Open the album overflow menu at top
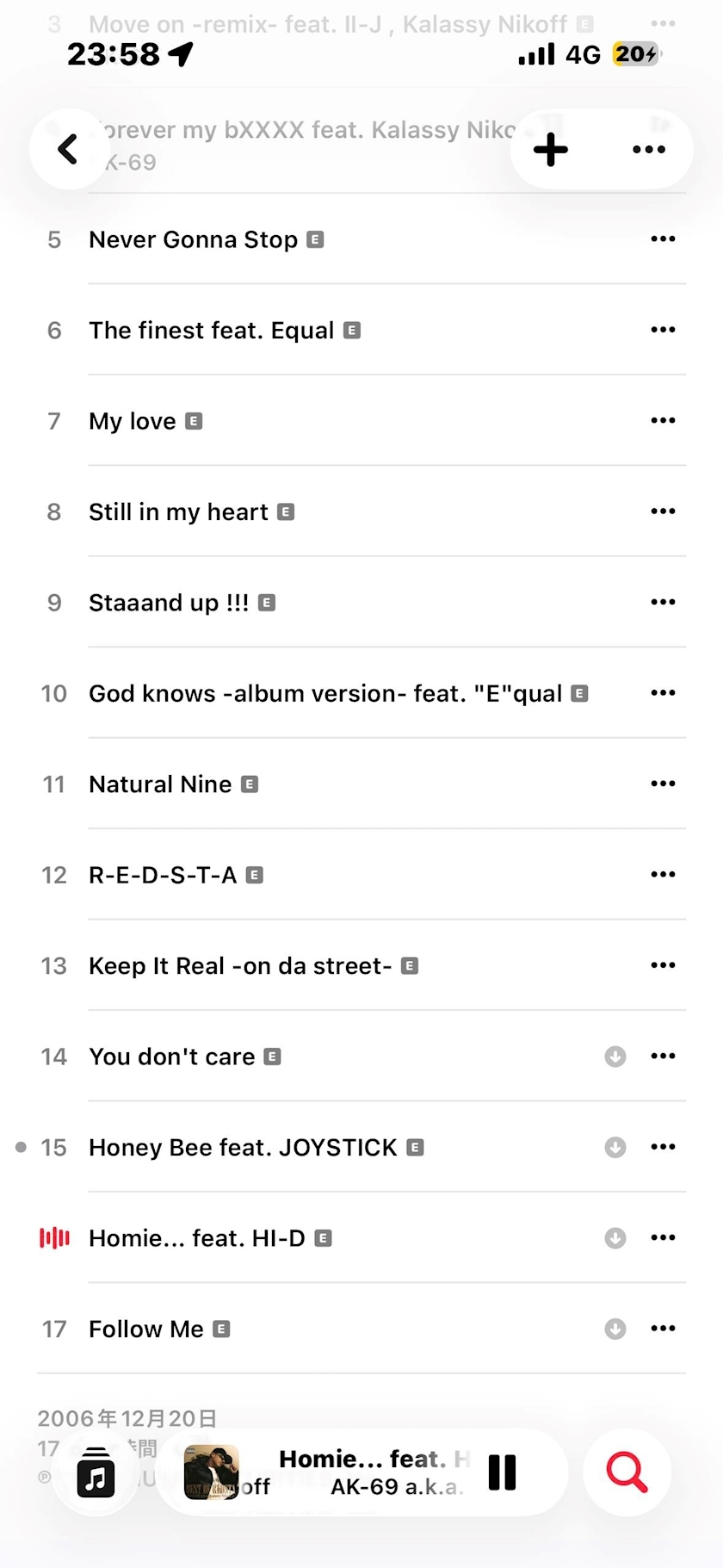This screenshot has width=723, height=1568. pos(648,149)
